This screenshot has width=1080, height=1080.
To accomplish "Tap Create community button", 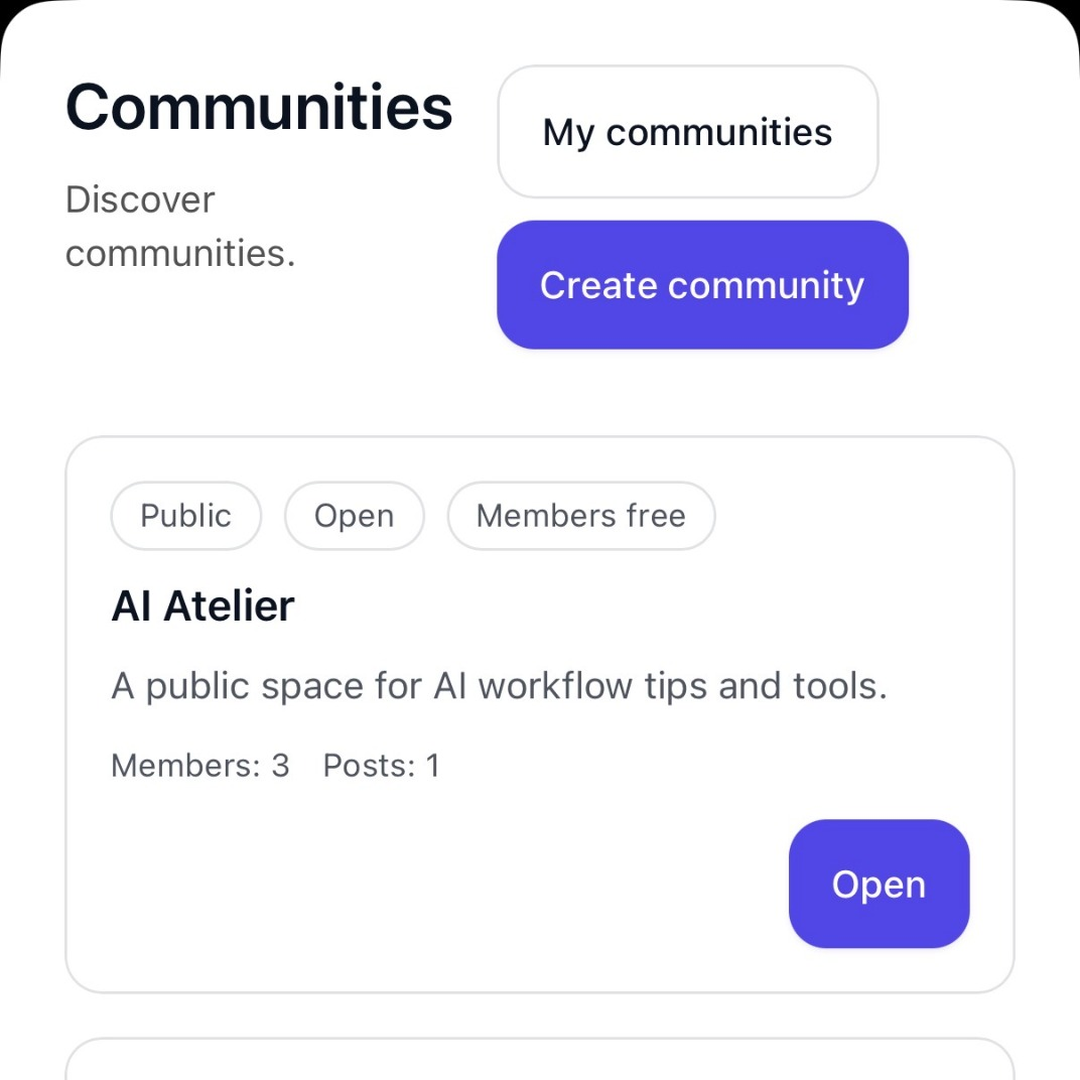I will click(702, 285).
